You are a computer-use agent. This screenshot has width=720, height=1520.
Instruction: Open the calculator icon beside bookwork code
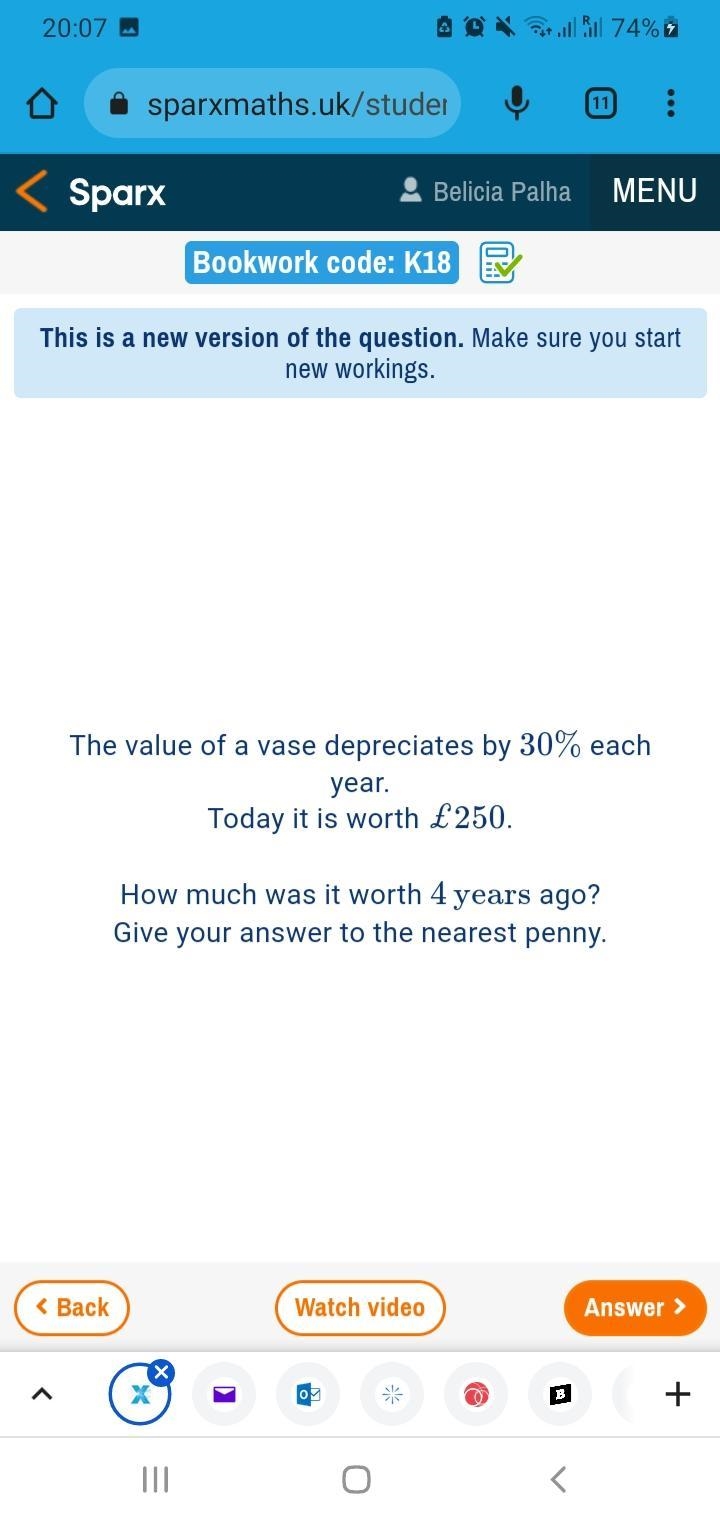(500, 263)
